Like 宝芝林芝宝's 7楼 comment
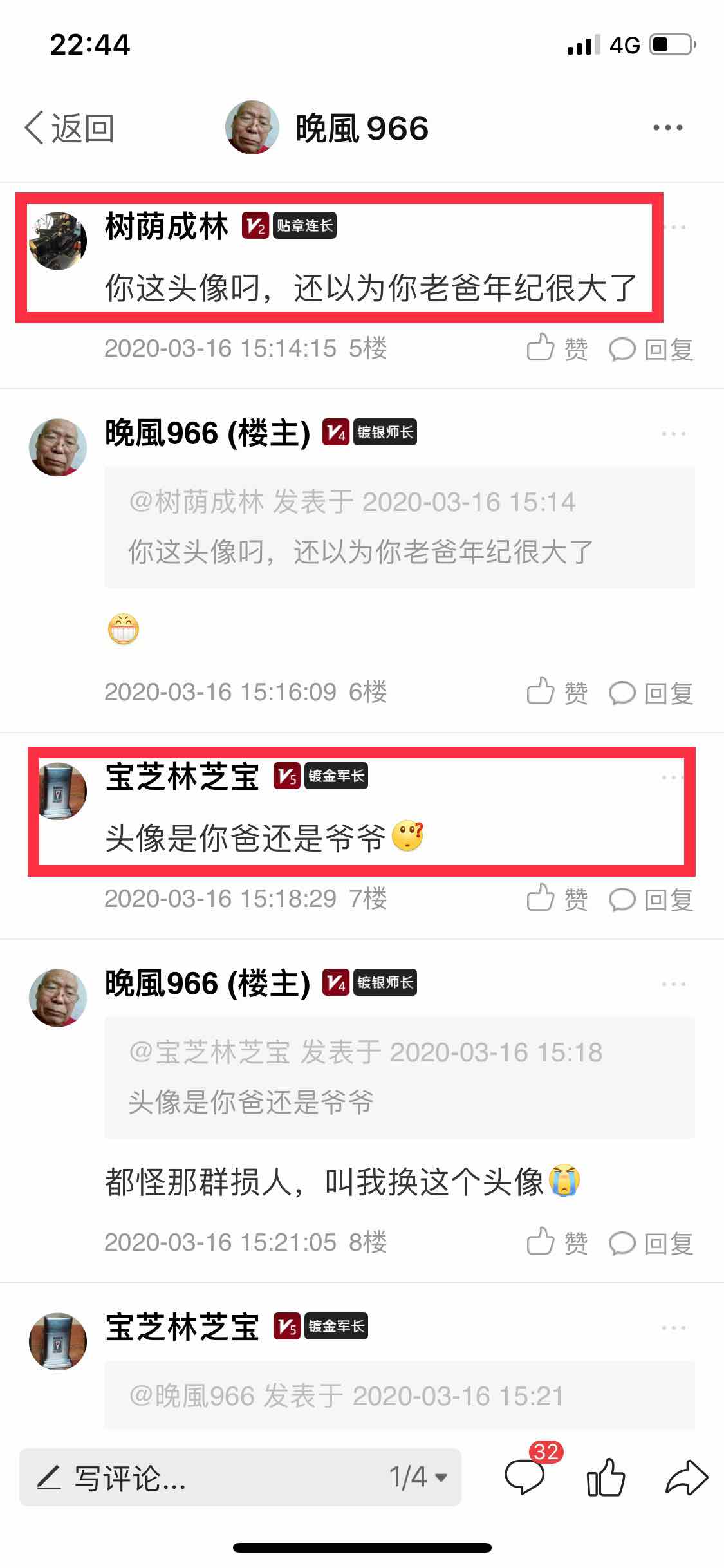 [557, 899]
